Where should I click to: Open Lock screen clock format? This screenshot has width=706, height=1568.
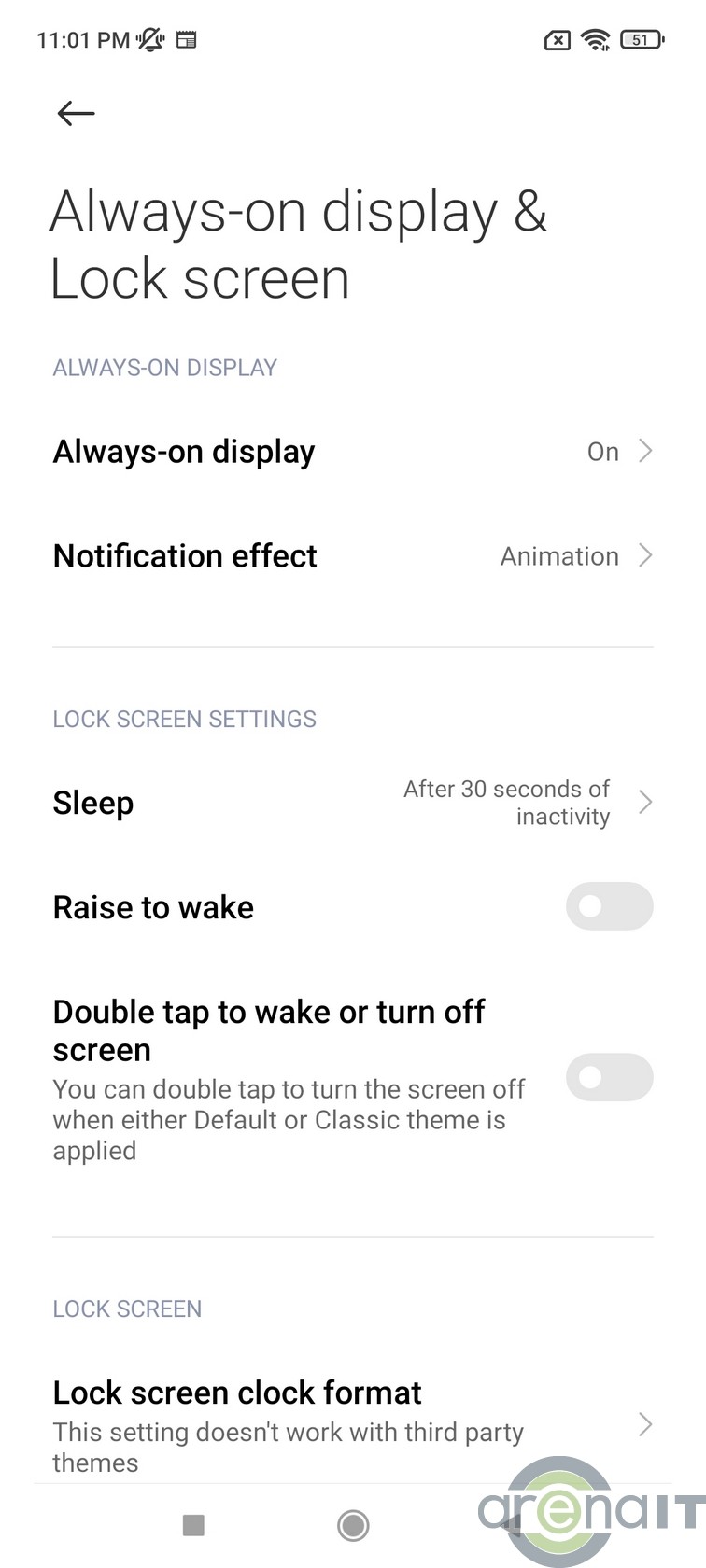pyautogui.click(x=352, y=1423)
